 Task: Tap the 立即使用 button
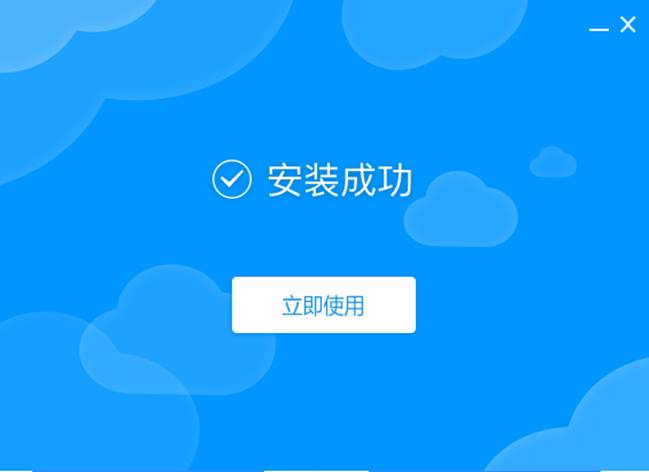[x=323, y=305]
